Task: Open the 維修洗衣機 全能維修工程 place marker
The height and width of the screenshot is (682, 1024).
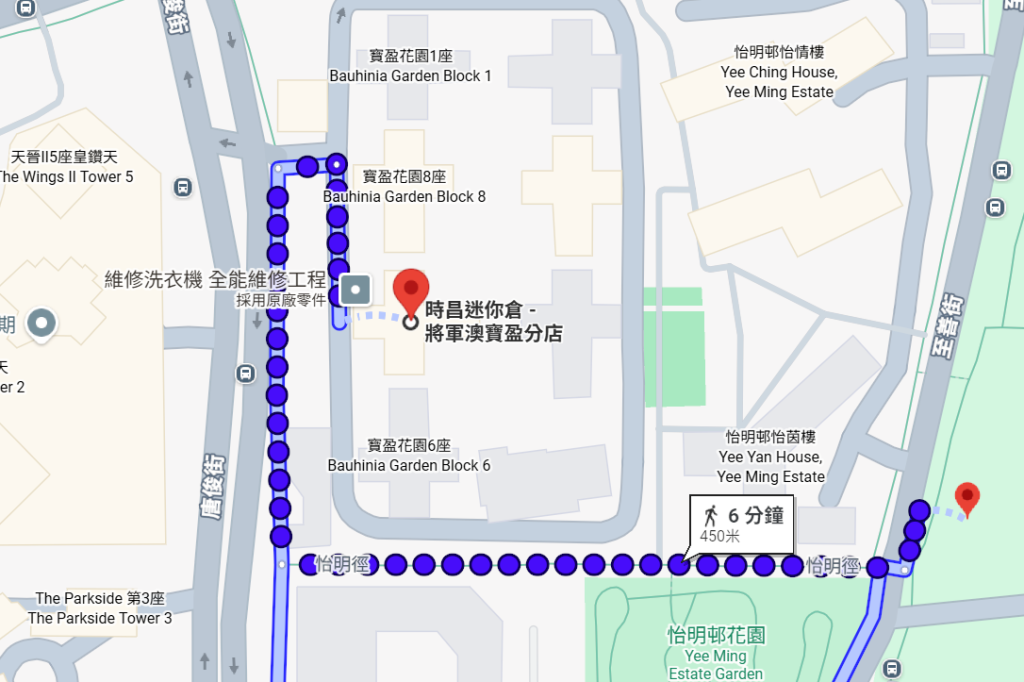Action: (x=355, y=290)
